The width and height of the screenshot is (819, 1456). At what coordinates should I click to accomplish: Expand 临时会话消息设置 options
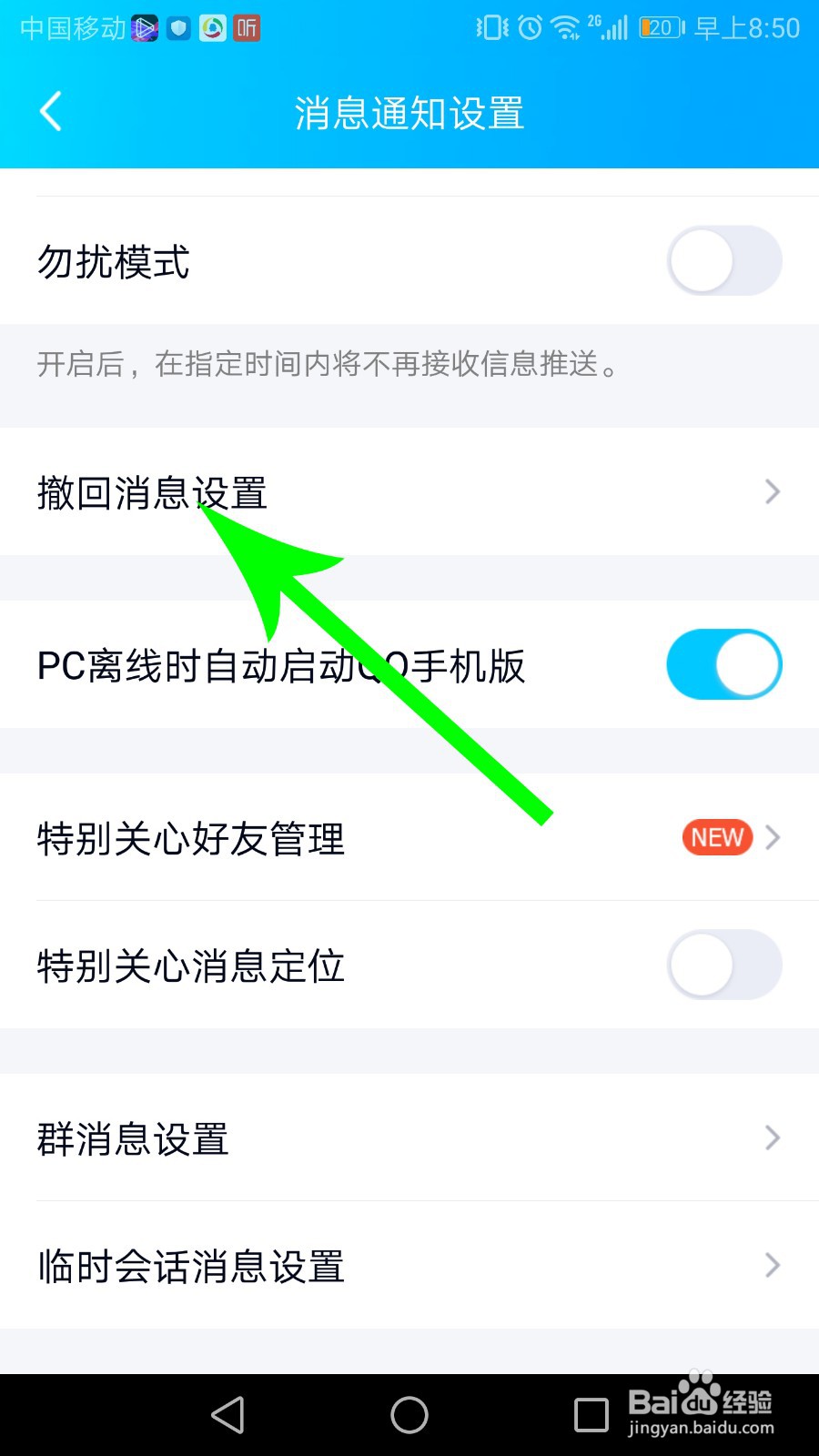pyautogui.click(x=773, y=1265)
